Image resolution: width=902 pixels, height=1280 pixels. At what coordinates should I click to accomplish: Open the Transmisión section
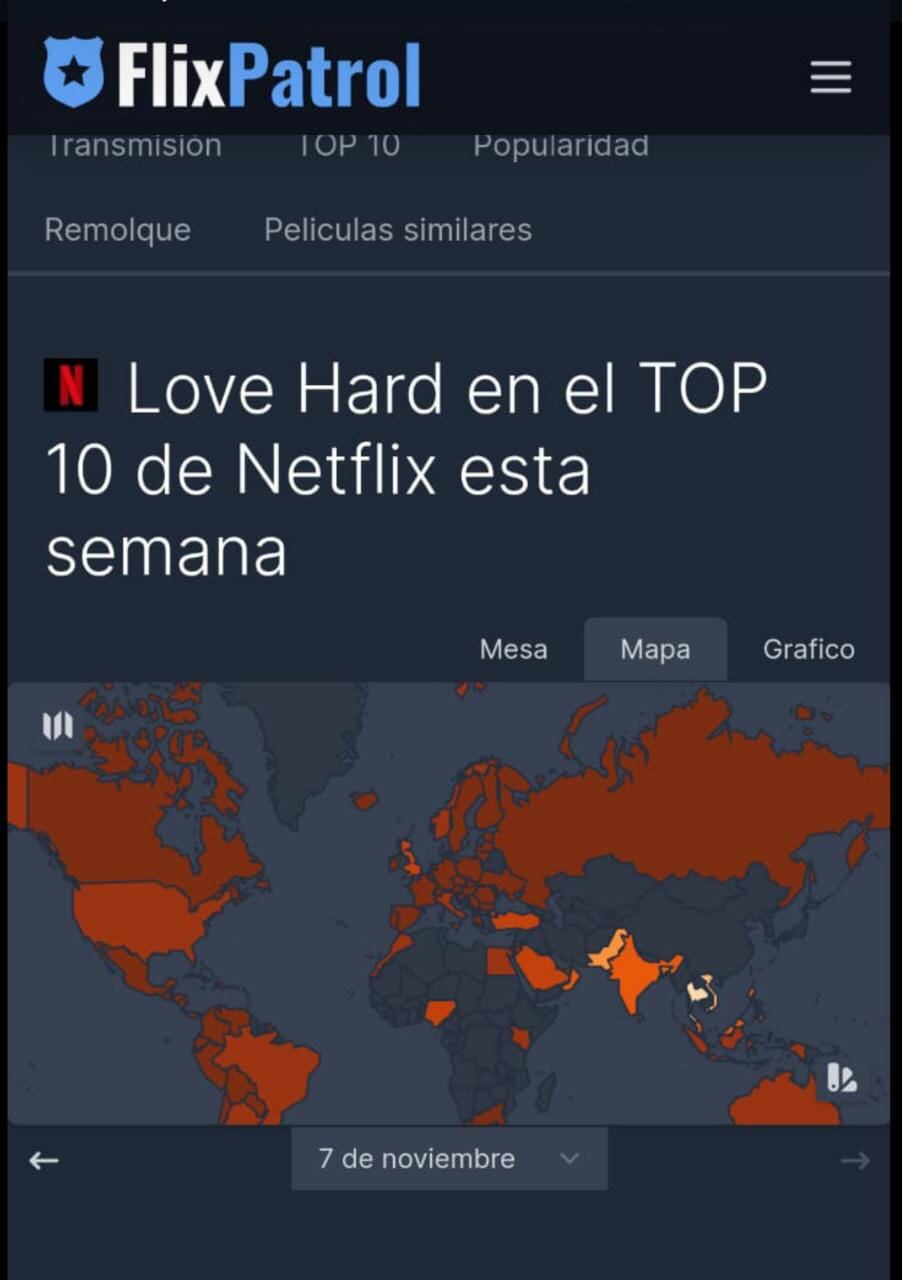(x=134, y=146)
